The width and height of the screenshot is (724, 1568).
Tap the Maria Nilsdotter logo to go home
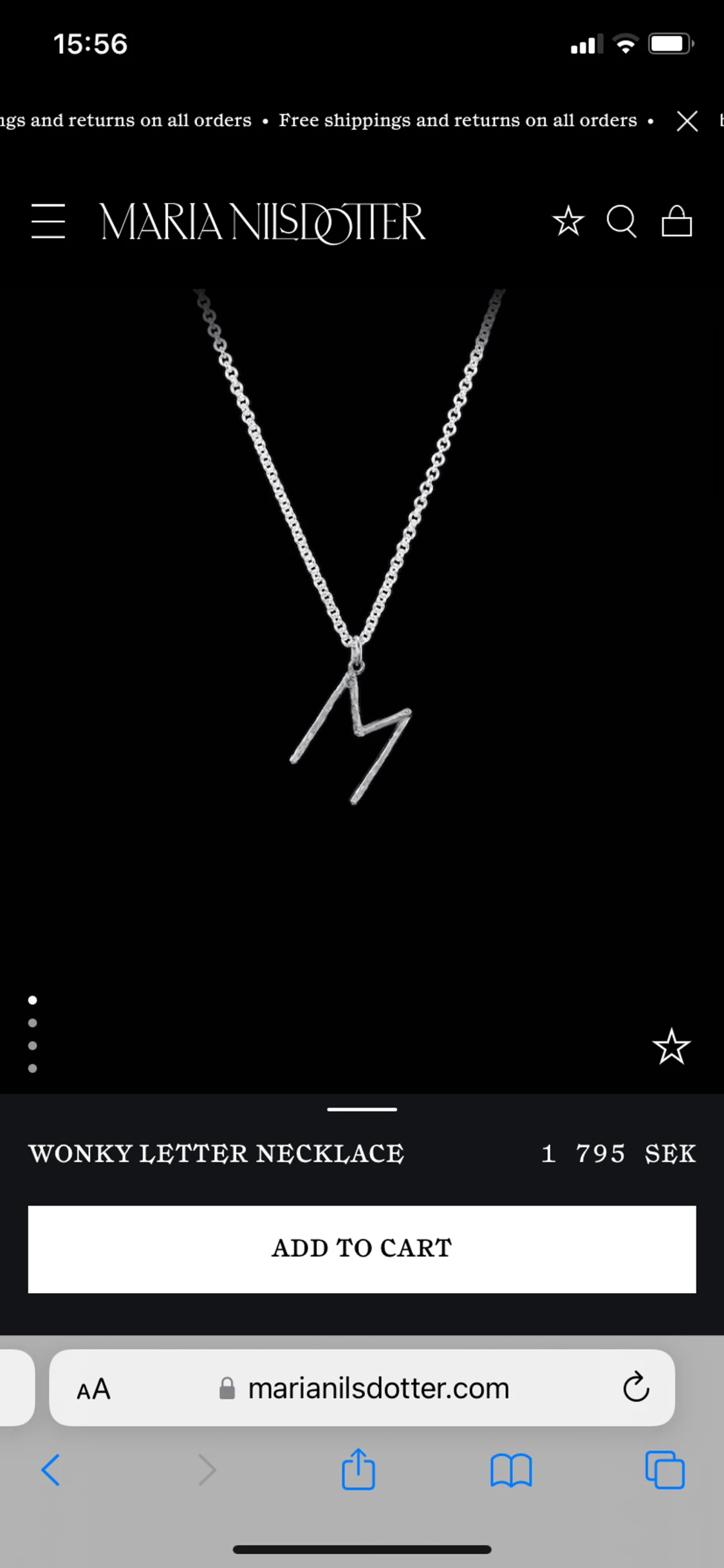point(263,223)
